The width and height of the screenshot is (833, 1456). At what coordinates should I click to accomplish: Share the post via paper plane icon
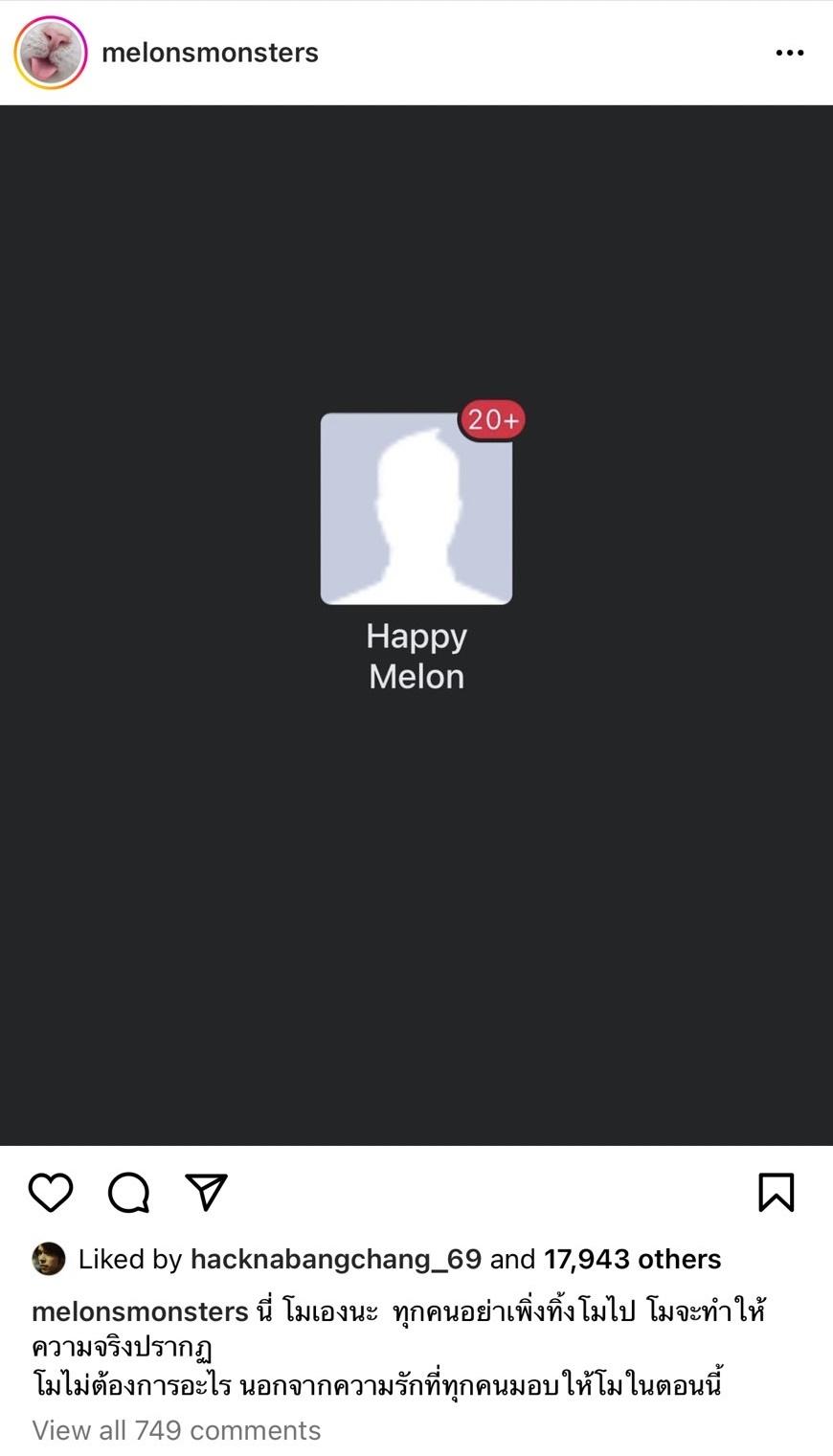point(206,1192)
